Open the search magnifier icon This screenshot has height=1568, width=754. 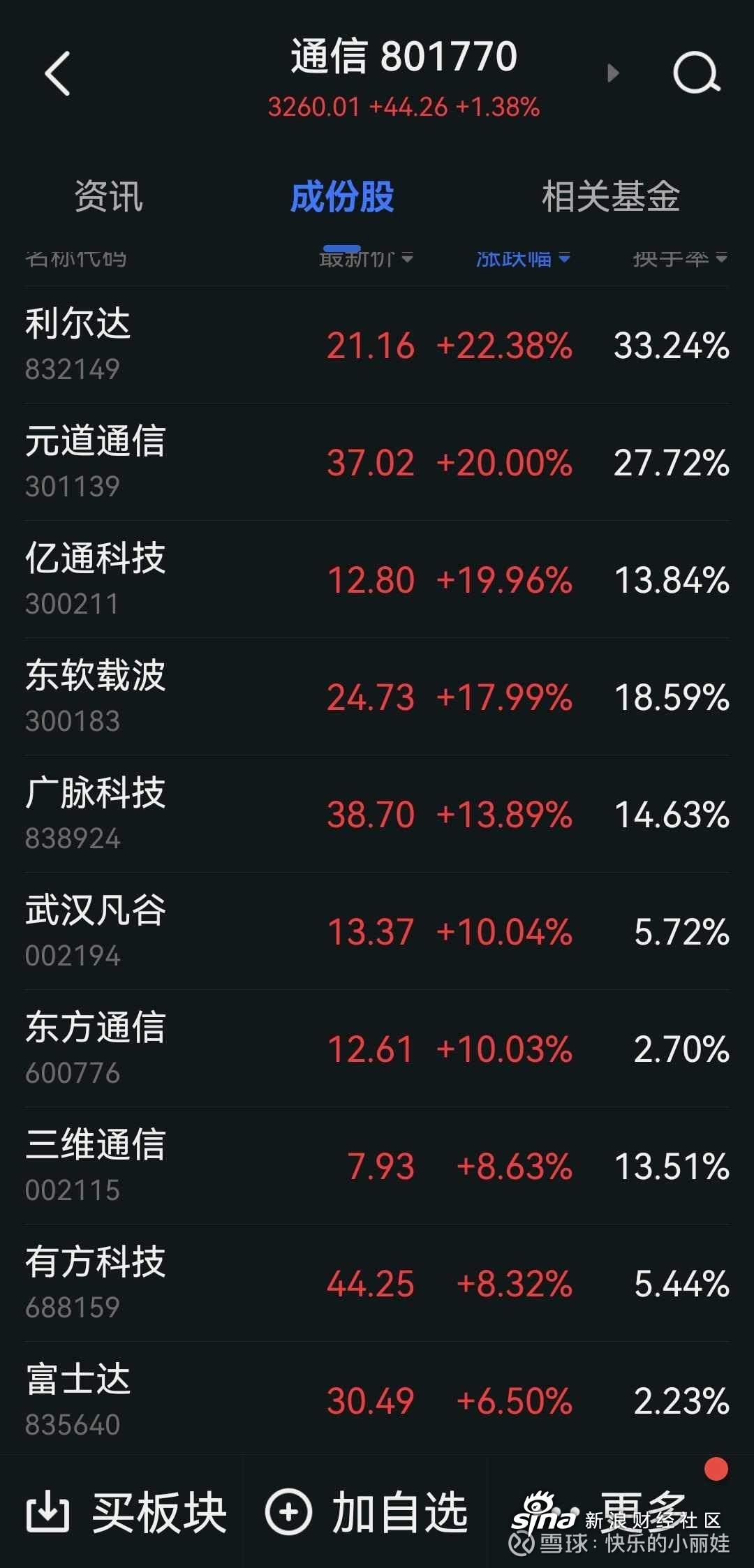[696, 73]
